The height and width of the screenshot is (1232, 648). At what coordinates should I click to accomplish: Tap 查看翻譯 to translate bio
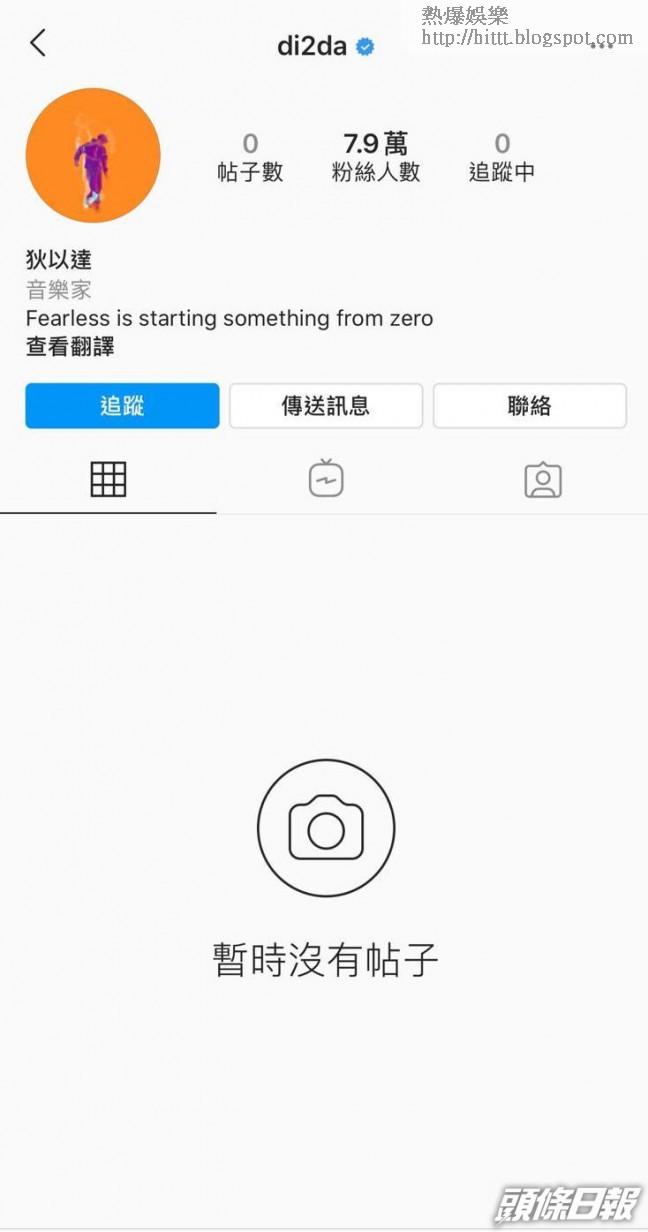tap(70, 347)
